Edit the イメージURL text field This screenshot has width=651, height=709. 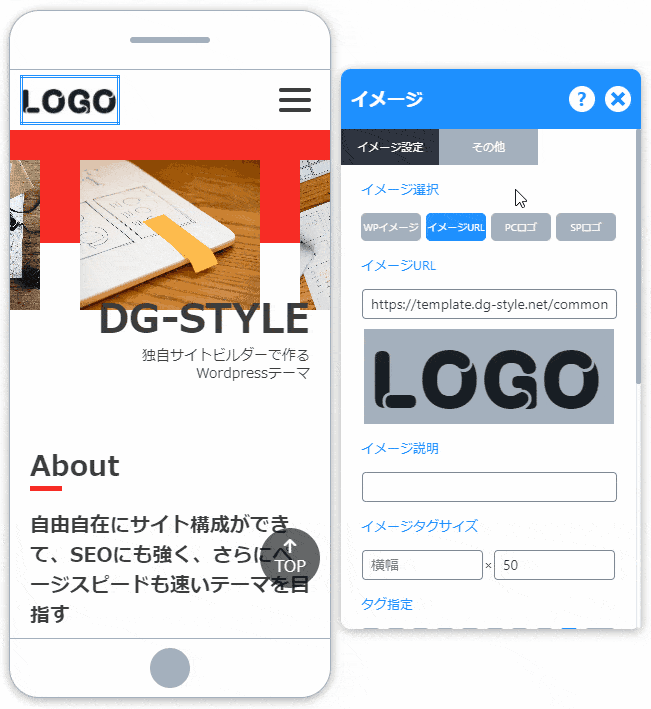click(489, 304)
